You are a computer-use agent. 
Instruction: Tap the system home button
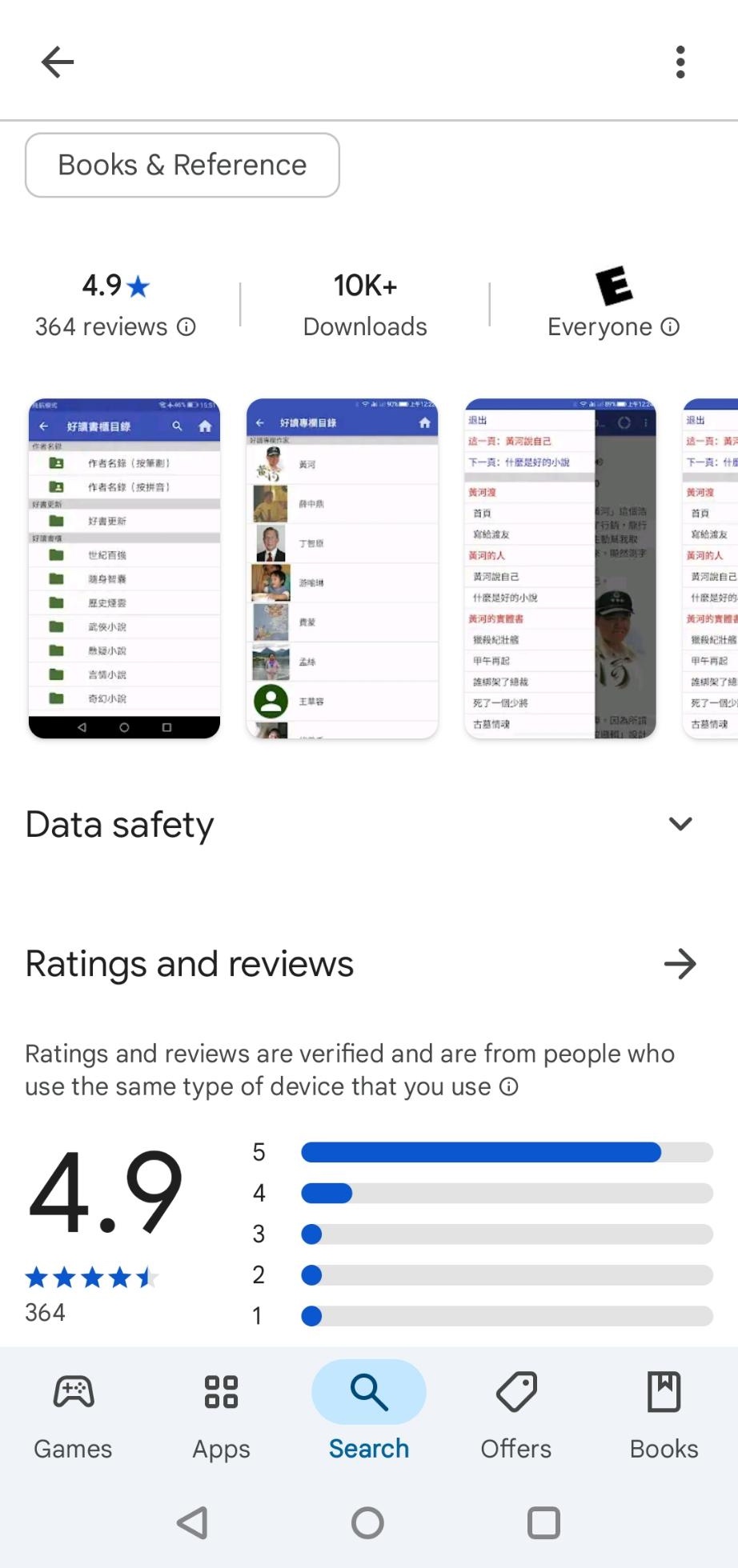point(368,1523)
